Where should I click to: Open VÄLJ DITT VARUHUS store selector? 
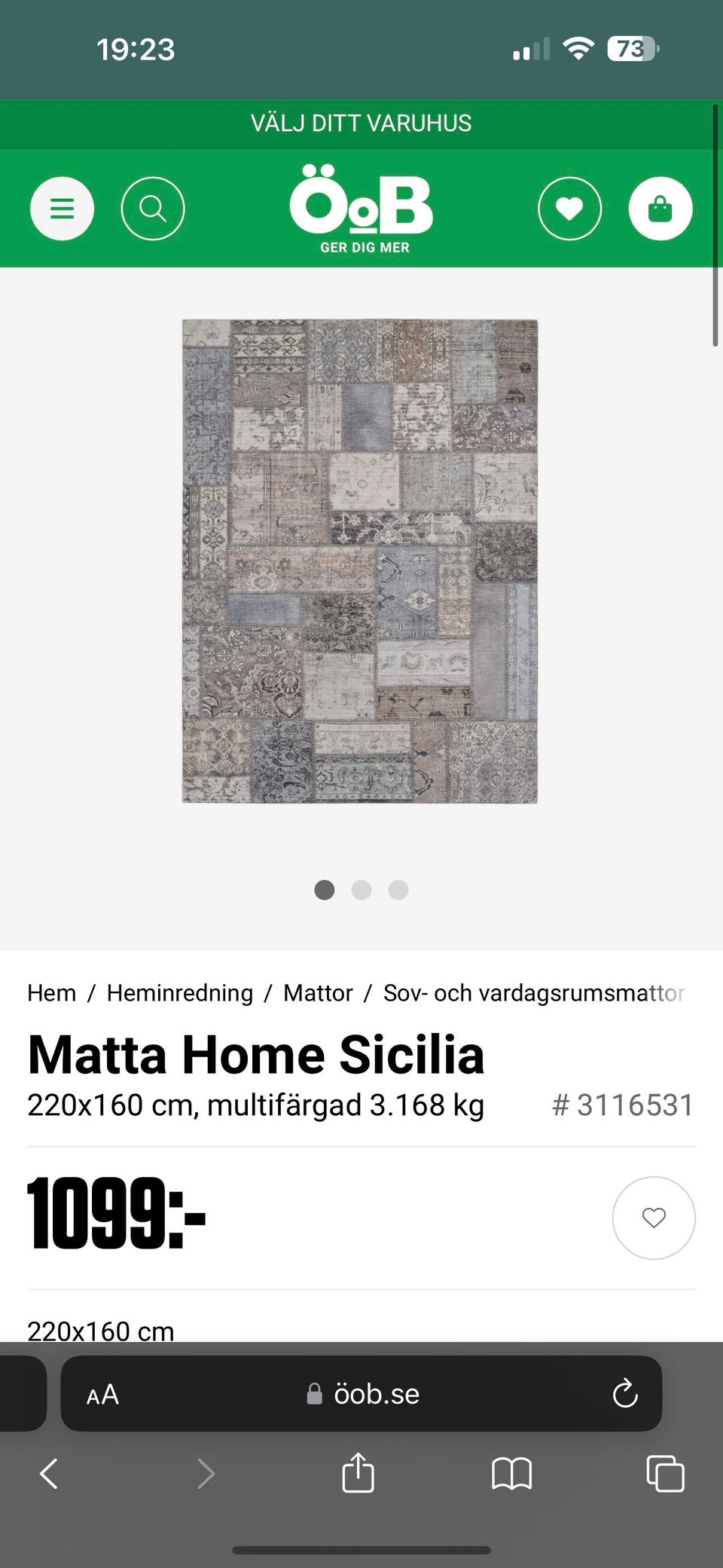tap(361, 123)
